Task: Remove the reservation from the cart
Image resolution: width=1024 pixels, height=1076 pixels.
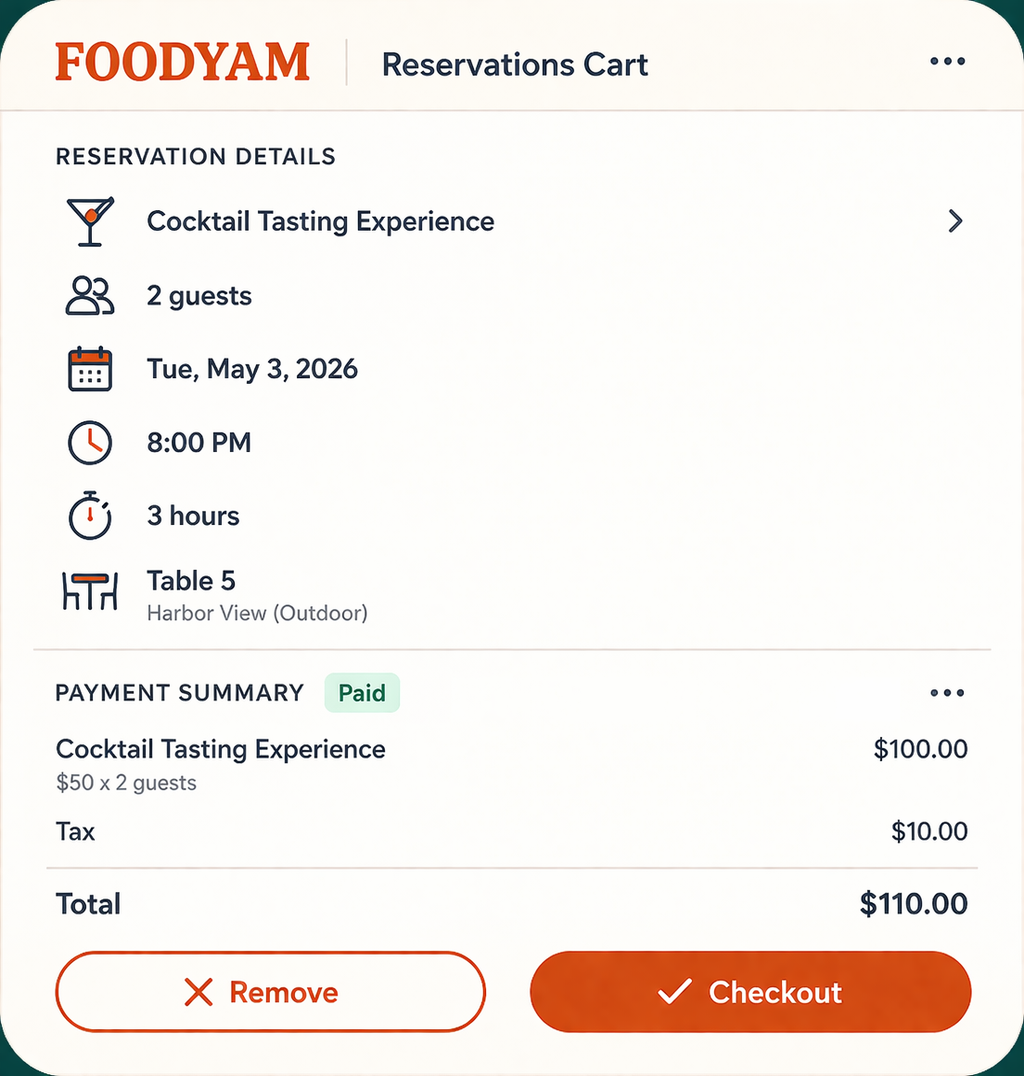Action: pyautogui.click(x=270, y=992)
